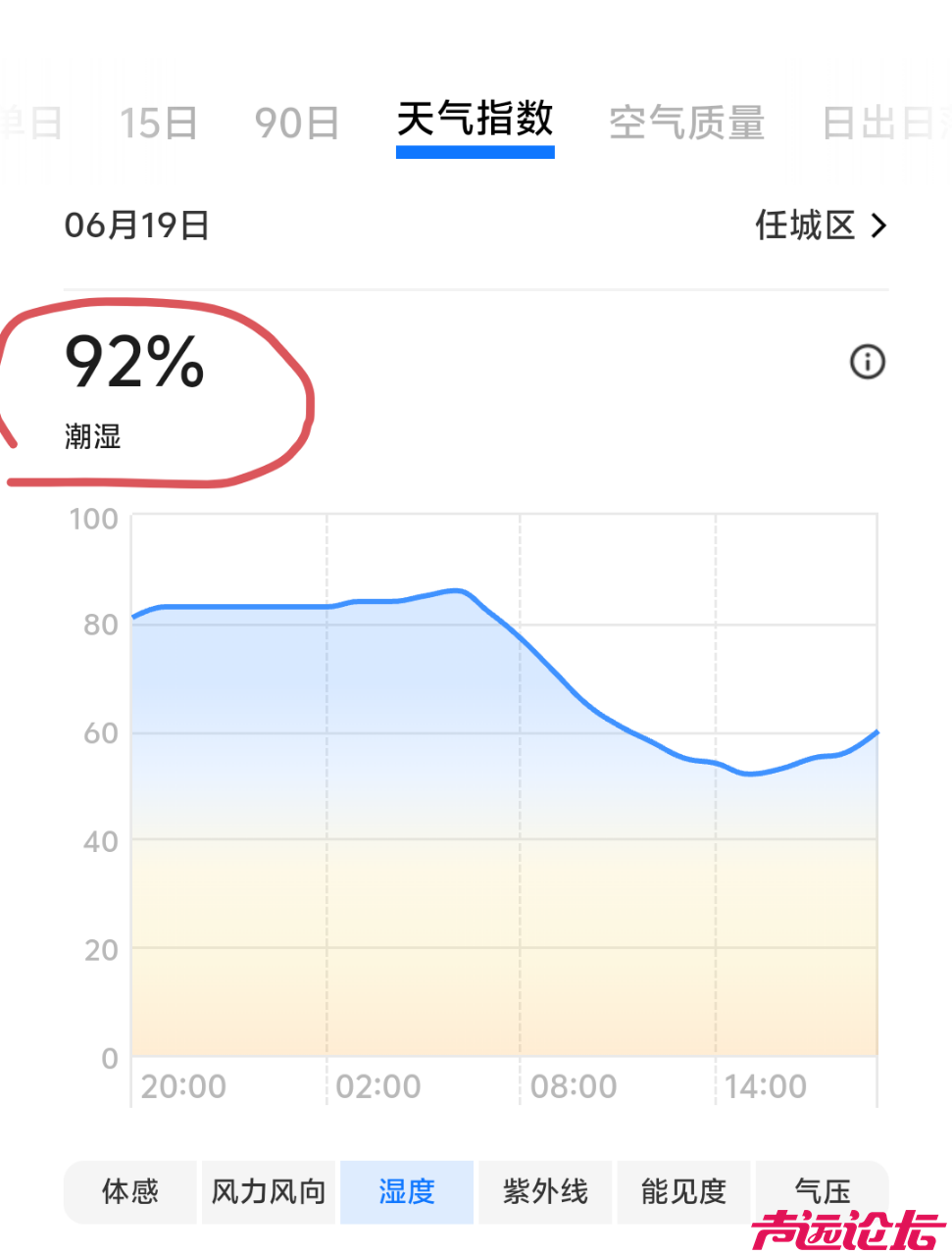Screen dimensions: 952x1255
Task: Switch to the 空气质量 tab
Action: [x=685, y=124]
